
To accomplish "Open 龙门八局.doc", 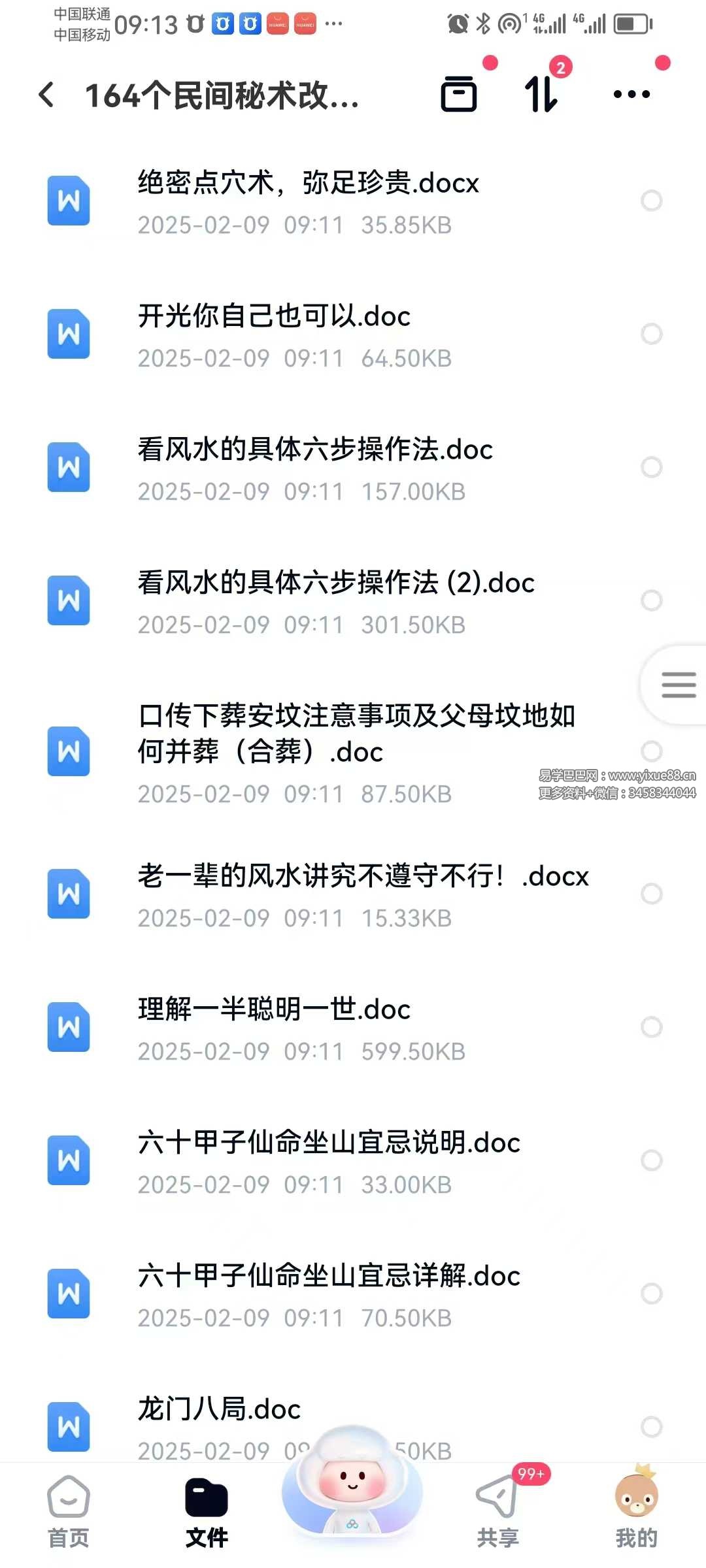I will coord(219,1409).
